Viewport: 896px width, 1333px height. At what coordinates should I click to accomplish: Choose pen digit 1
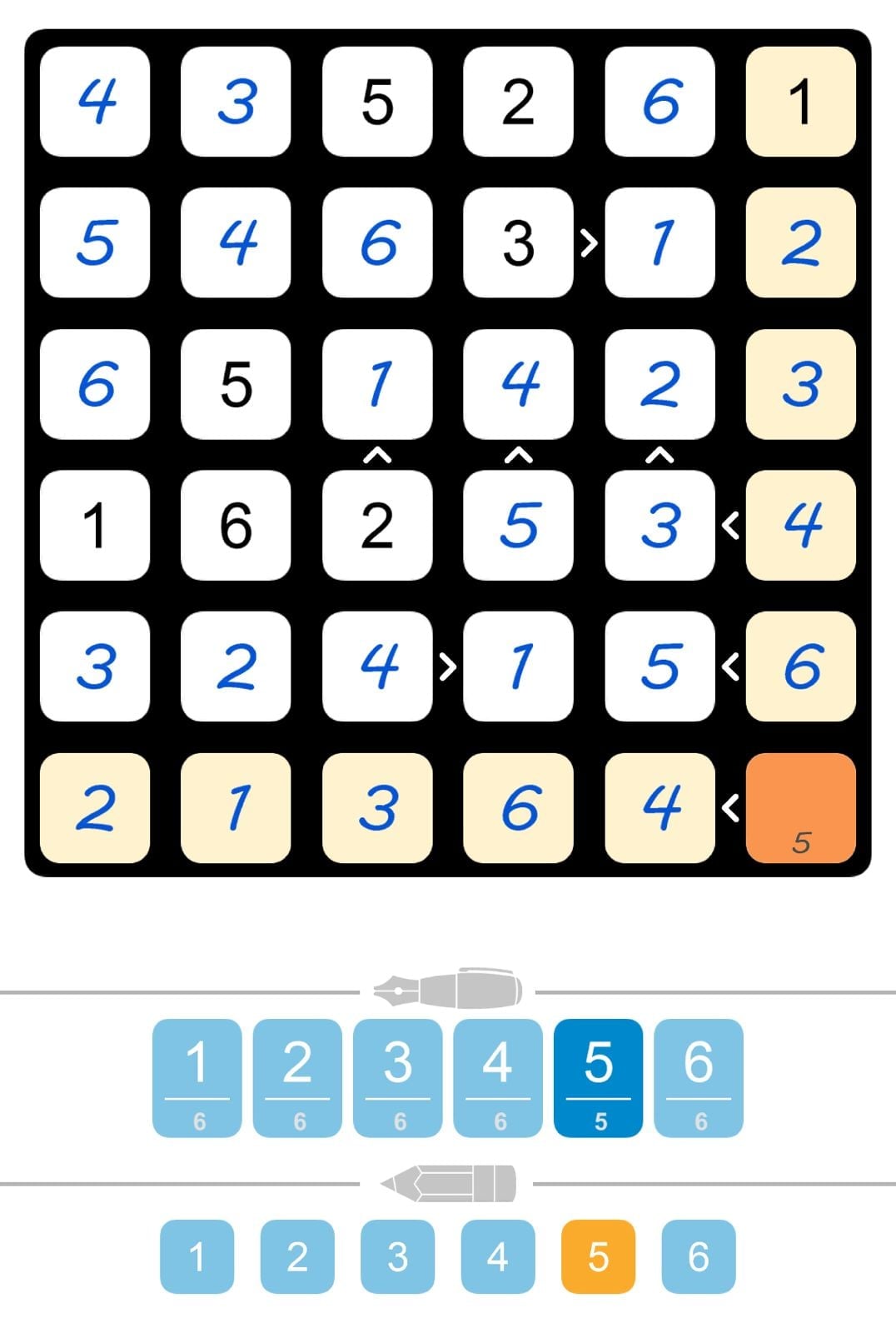click(x=197, y=1076)
